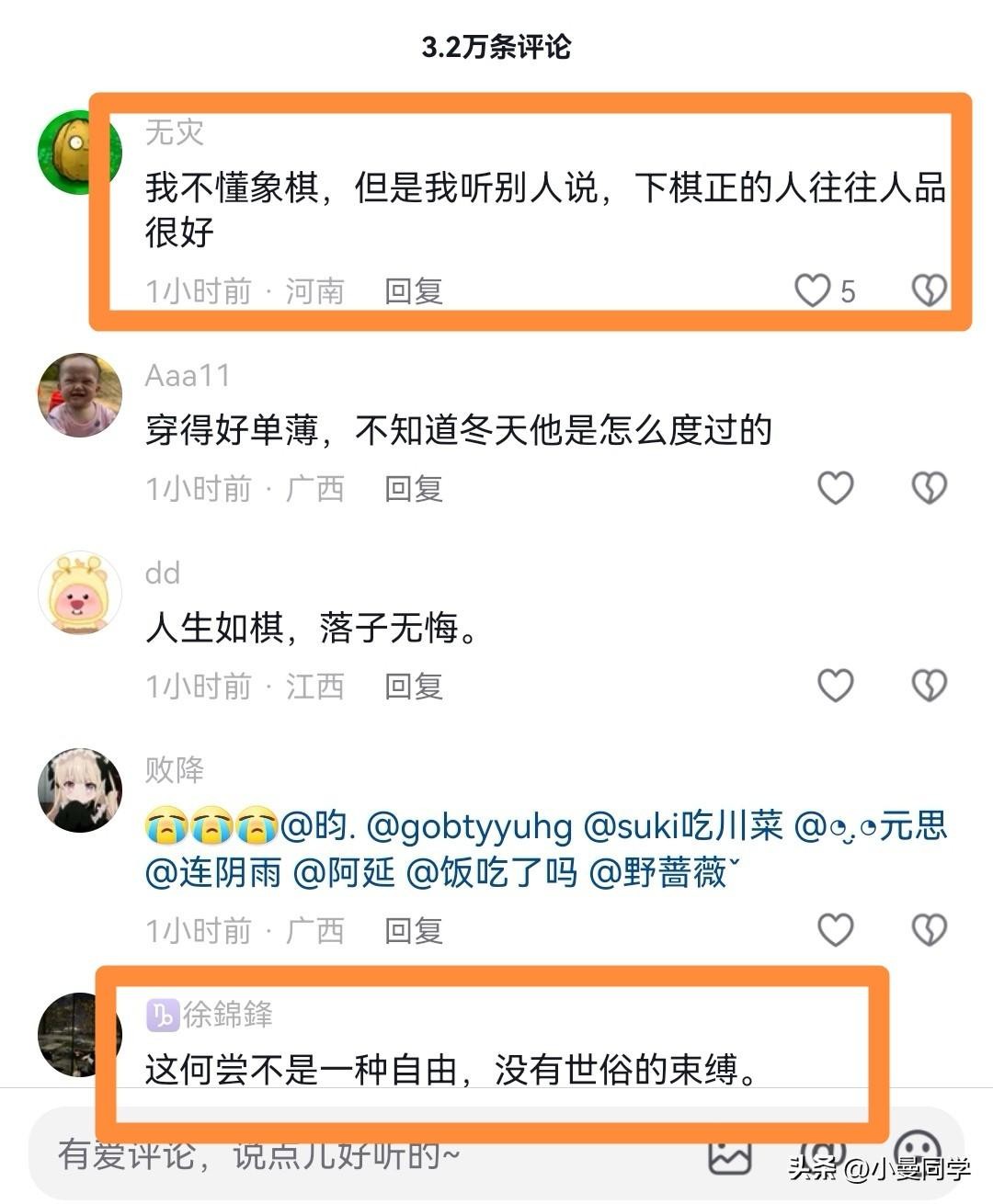Dislike 无灾's comment

(x=929, y=290)
